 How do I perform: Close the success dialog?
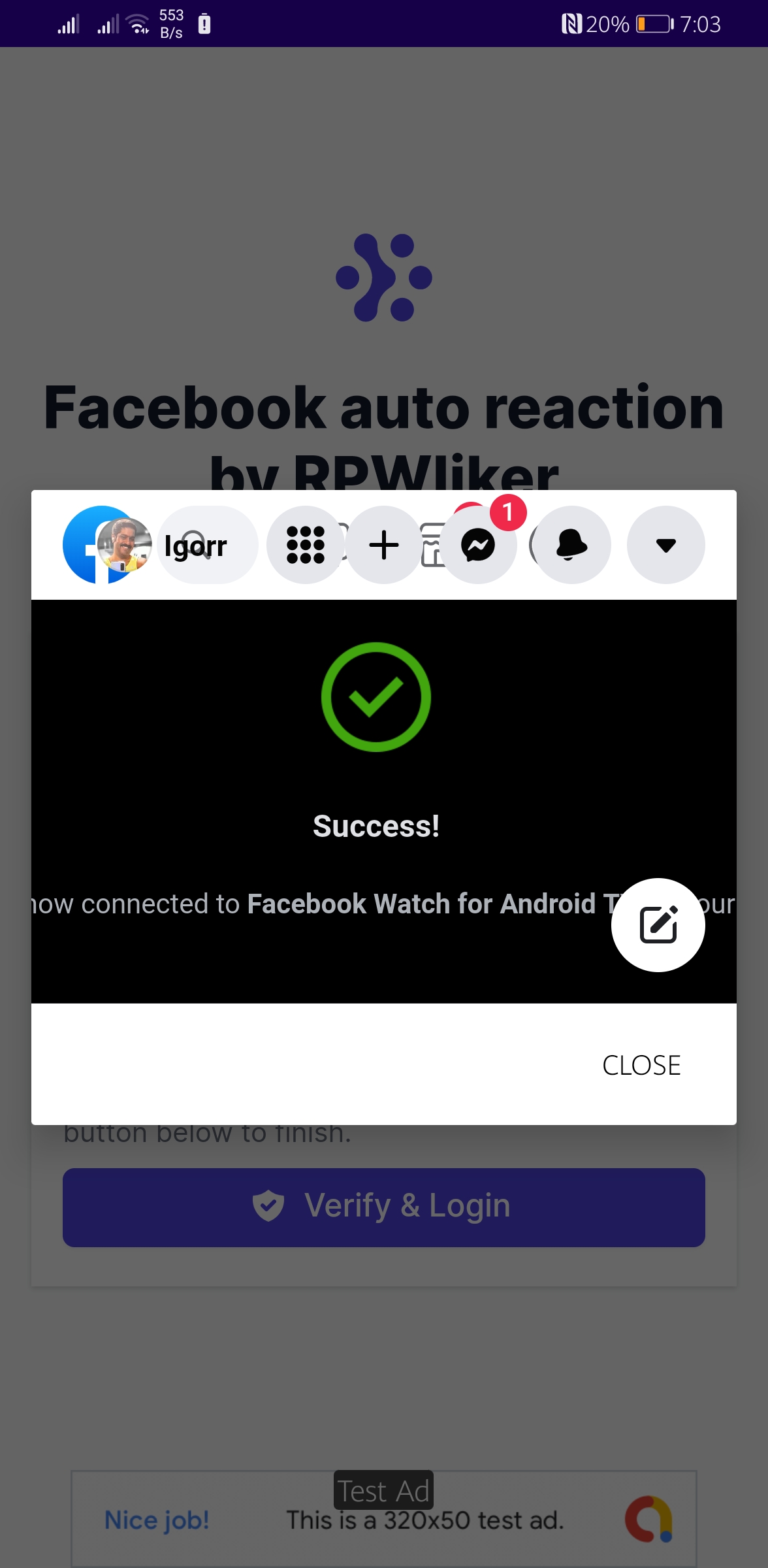641,1065
